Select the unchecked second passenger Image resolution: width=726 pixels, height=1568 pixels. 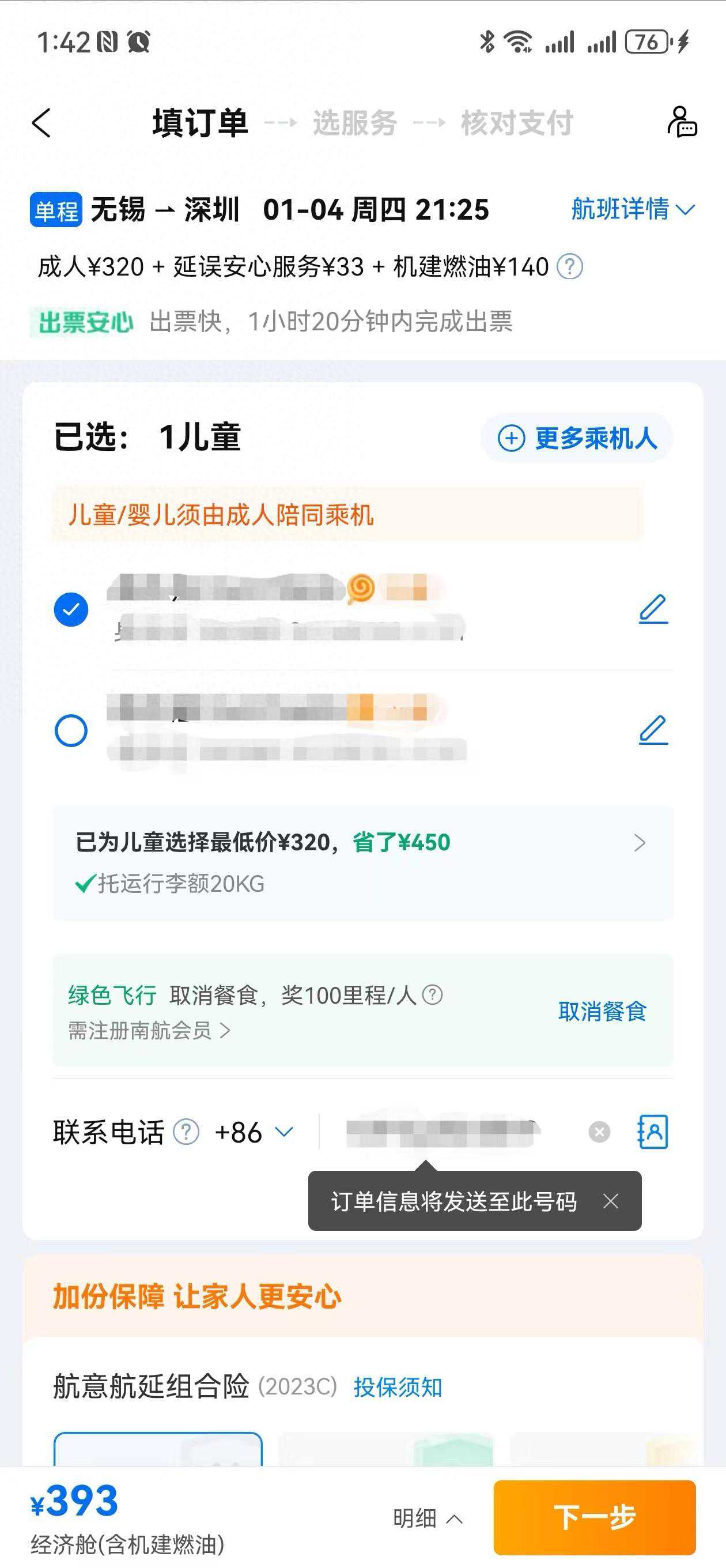click(x=71, y=730)
